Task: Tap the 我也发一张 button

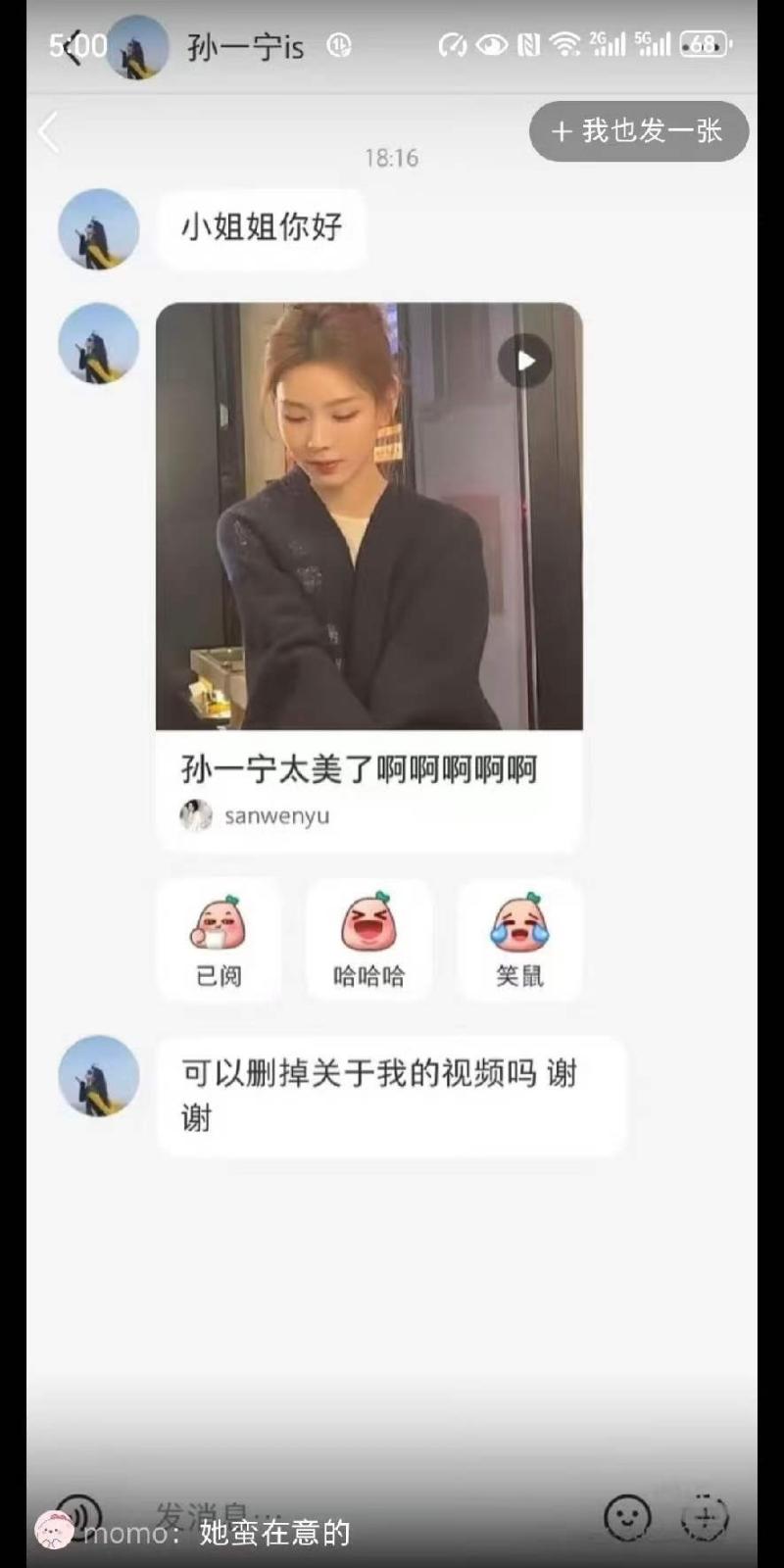Action: tap(638, 131)
